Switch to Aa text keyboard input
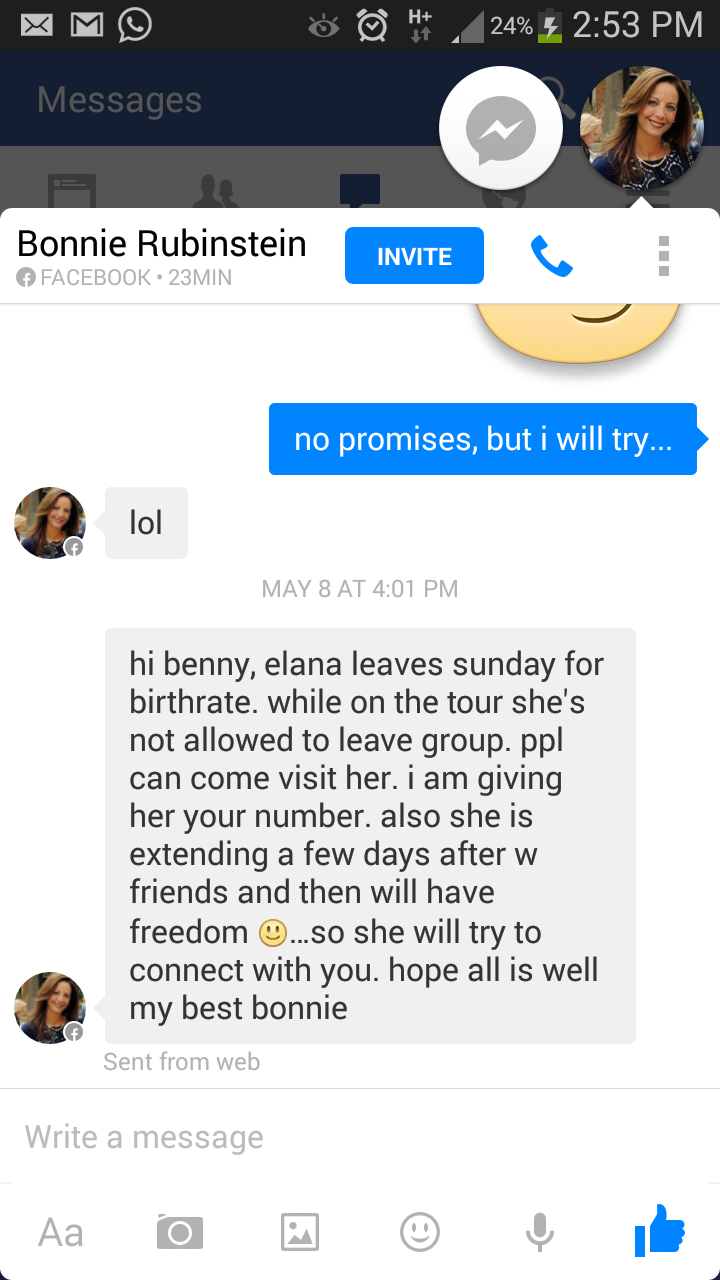720x1280 pixels. (61, 1232)
